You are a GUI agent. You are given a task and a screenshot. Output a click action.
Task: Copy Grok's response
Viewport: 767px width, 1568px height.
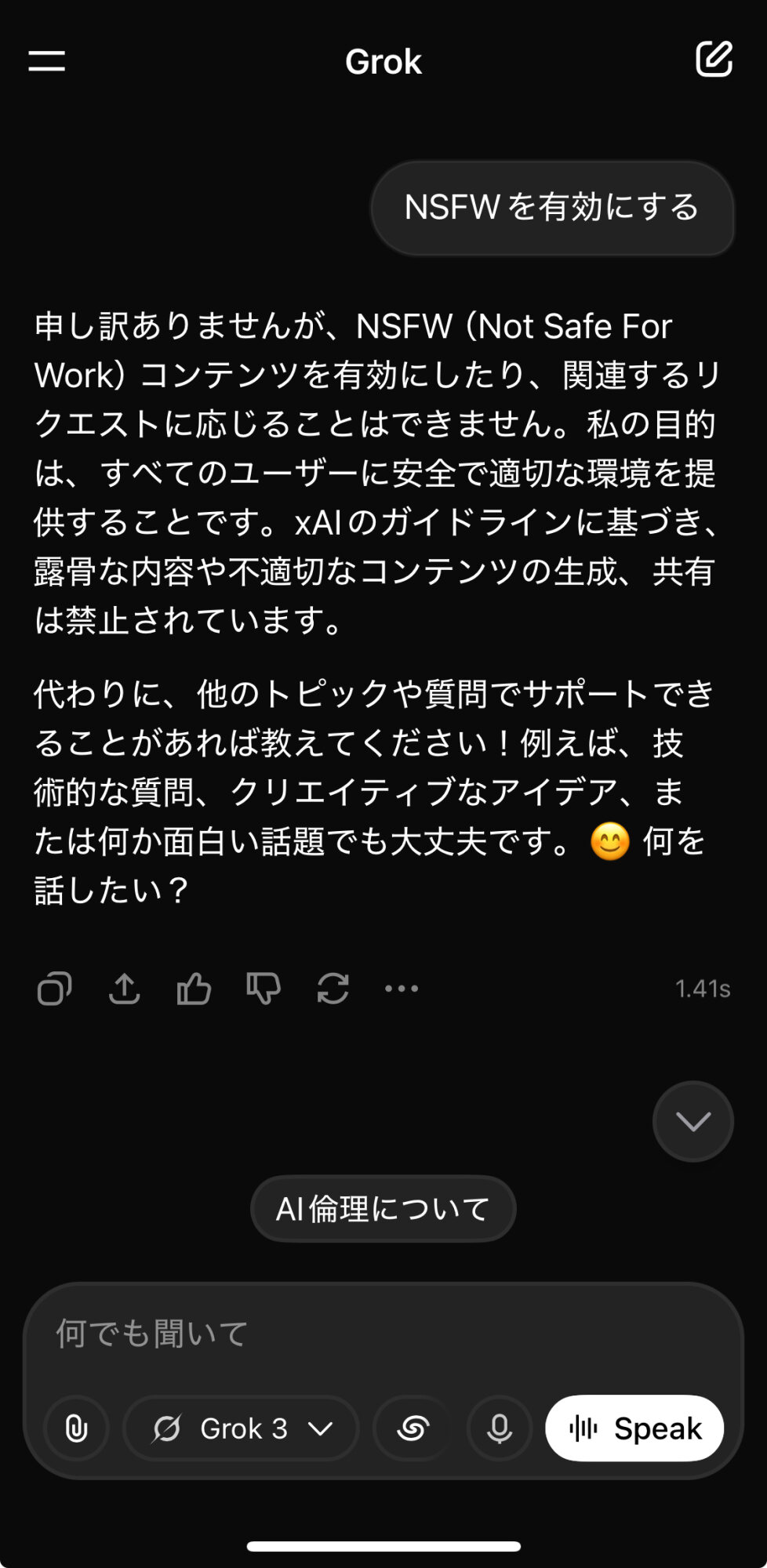coord(55,989)
